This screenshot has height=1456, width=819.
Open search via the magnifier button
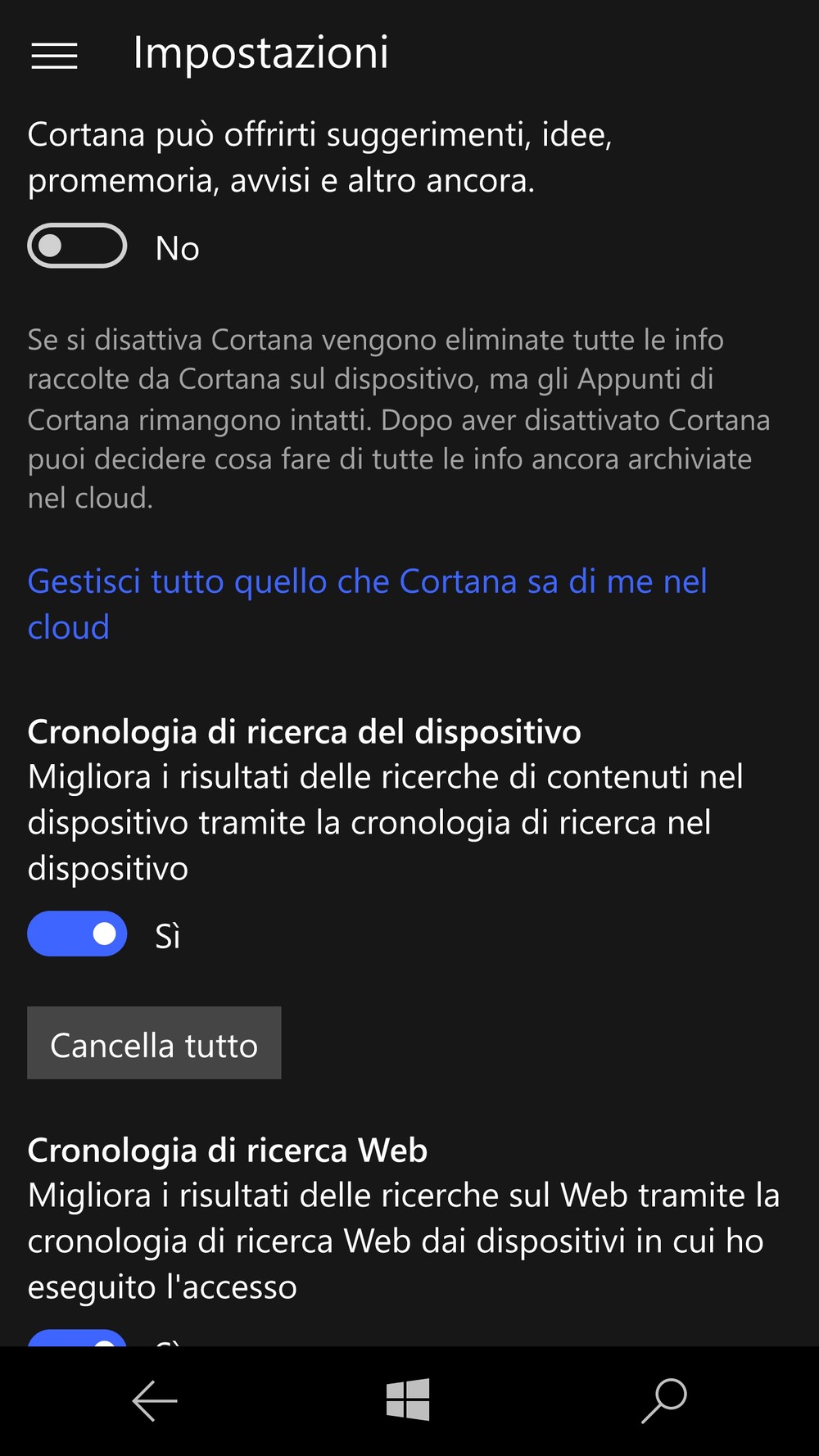663,1399
